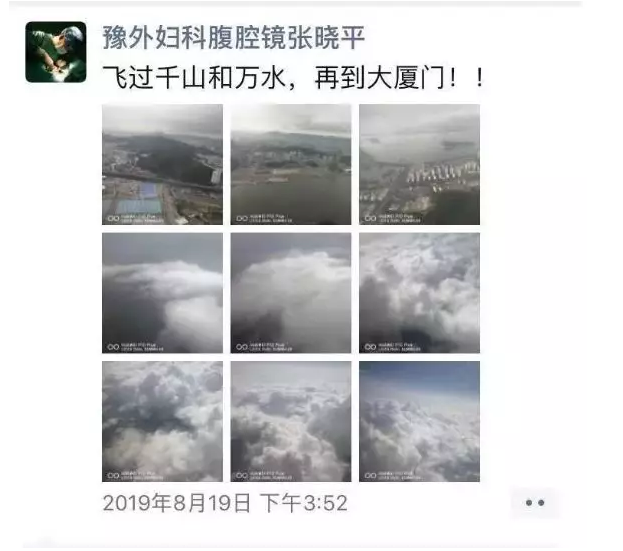This screenshot has width=623, height=551.
Task: Open the 豫外妇科腹腔镜张晓平 name link
Action: coord(233,38)
